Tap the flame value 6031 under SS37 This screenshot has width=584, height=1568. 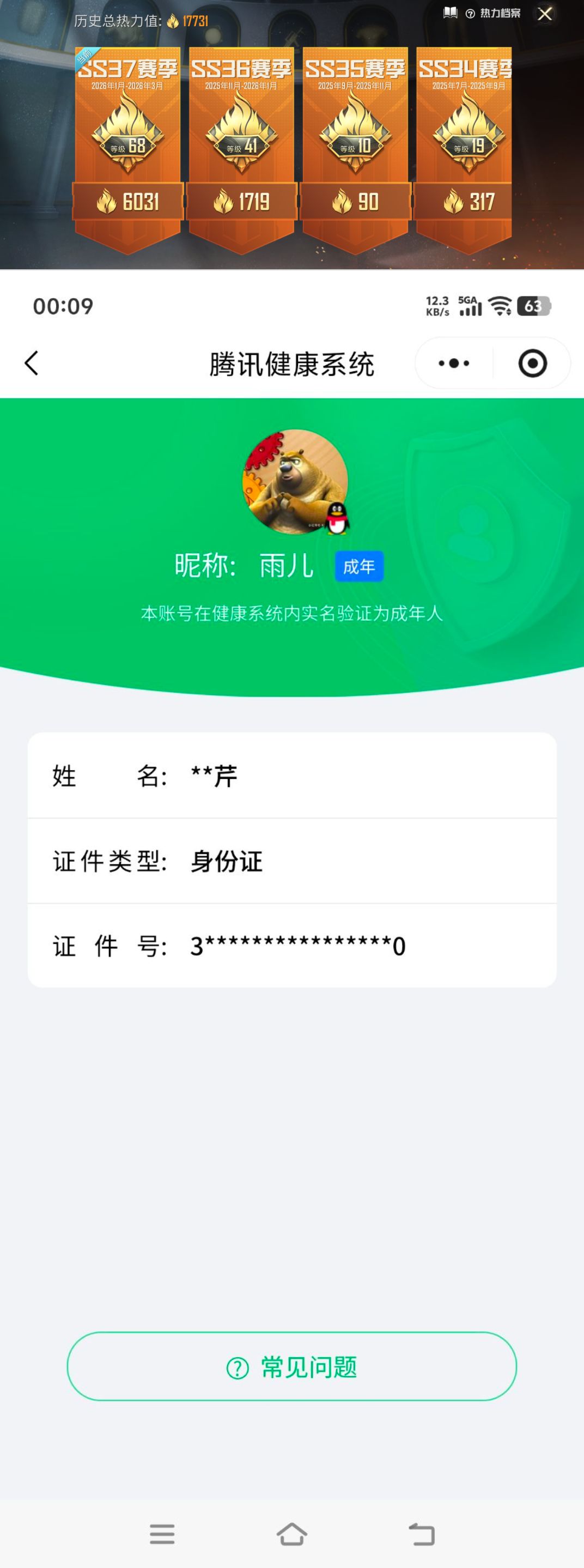tap(129, 202)
